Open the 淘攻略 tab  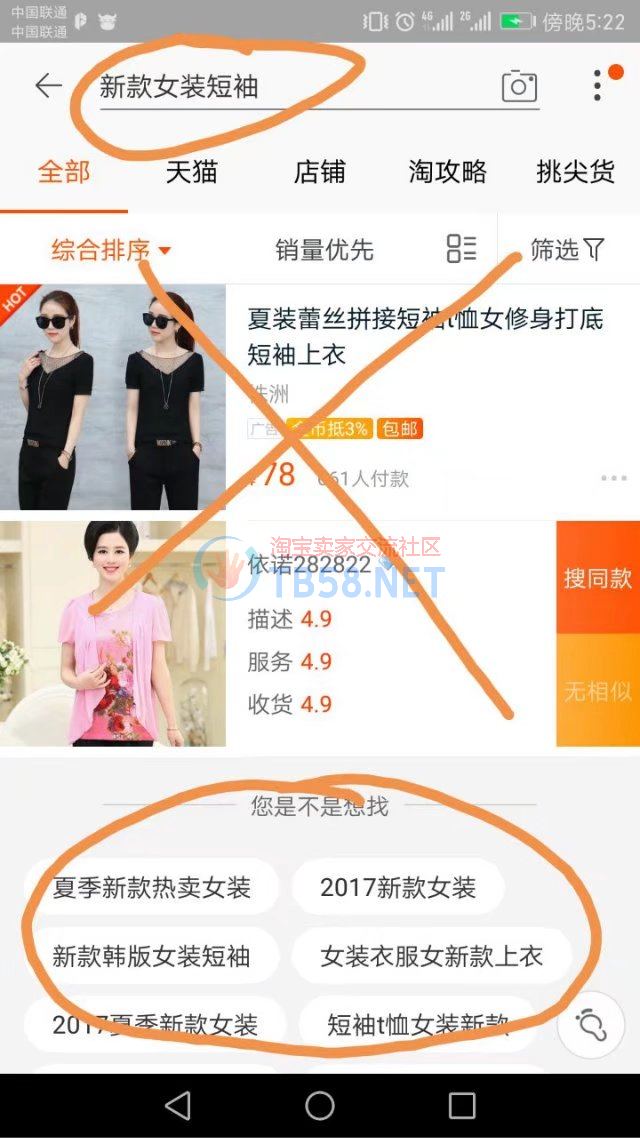click(x=447, y=172)
